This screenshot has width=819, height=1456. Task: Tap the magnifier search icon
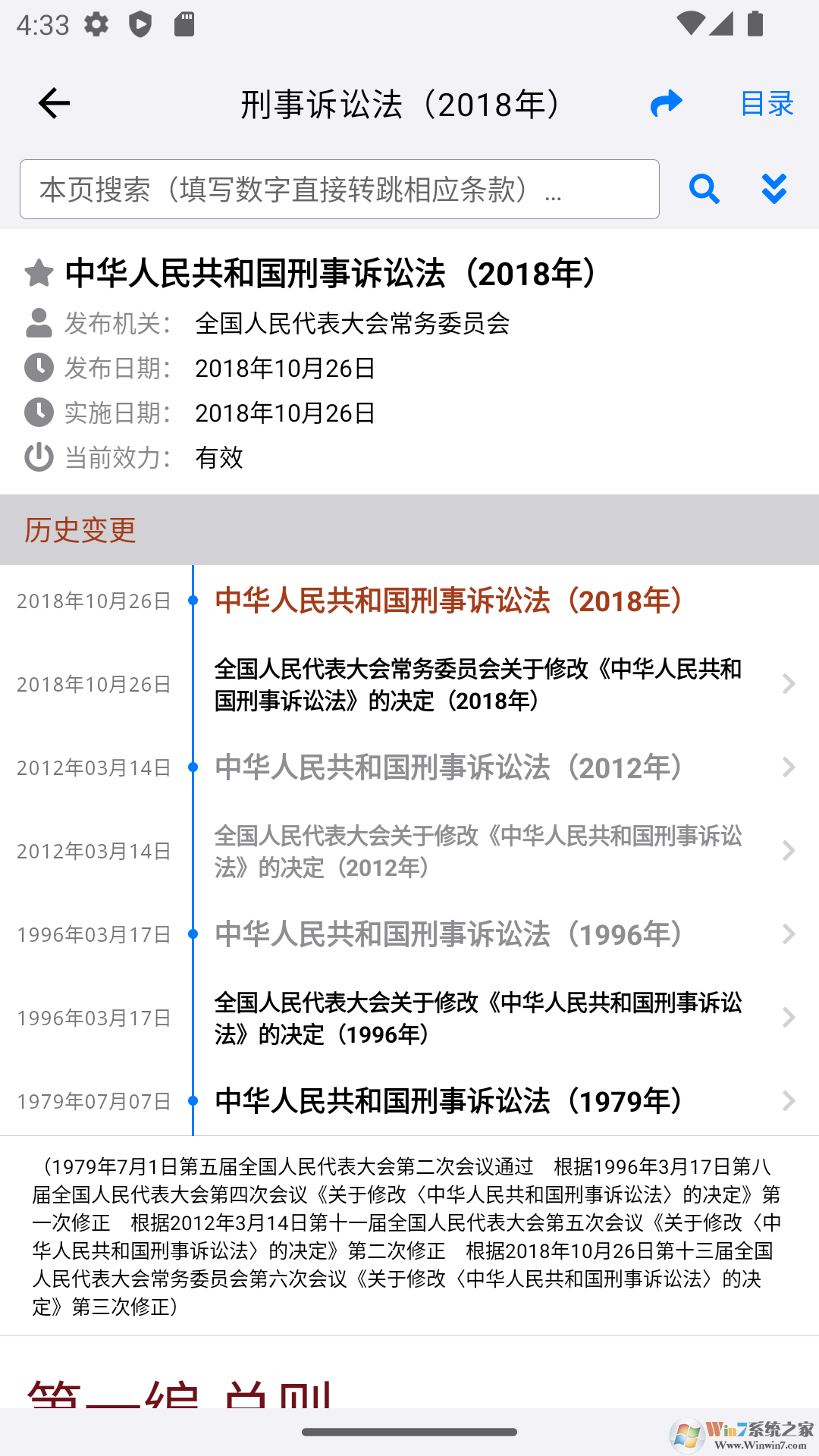(x=704, y=190)
